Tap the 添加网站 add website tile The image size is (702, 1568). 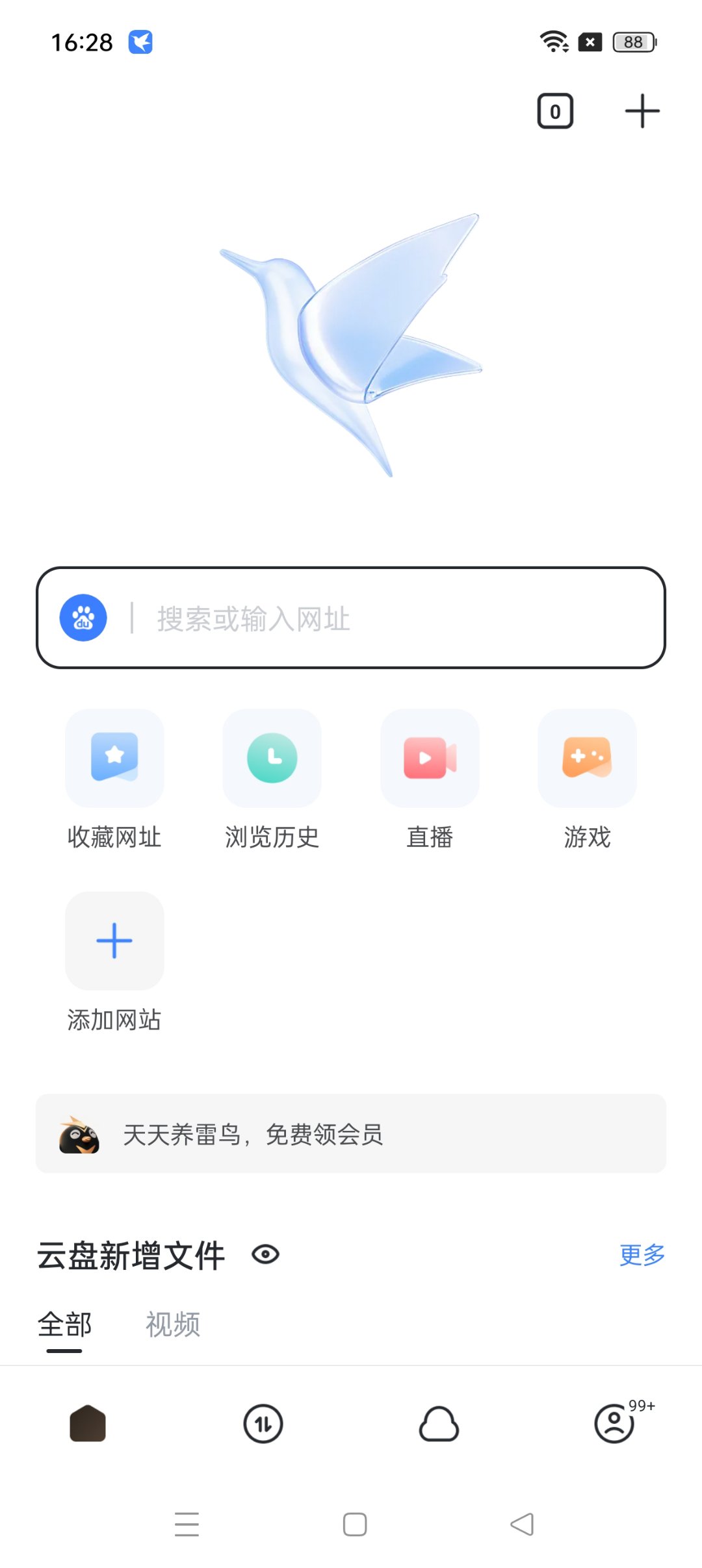coord(114,941)
